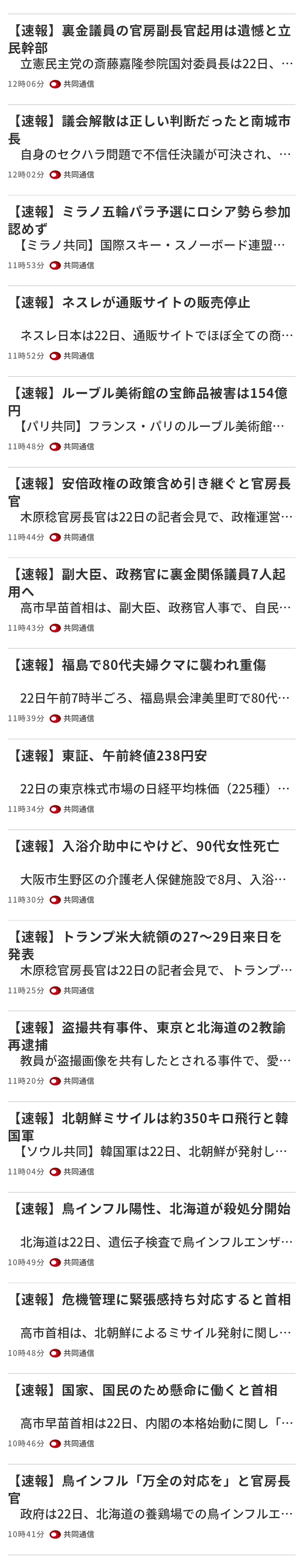Read 鳥インフル陽性 北海道が殺処分開始
This screenshot has height=1568, width=300.
pyautogui.click(x=150, y=1209)
